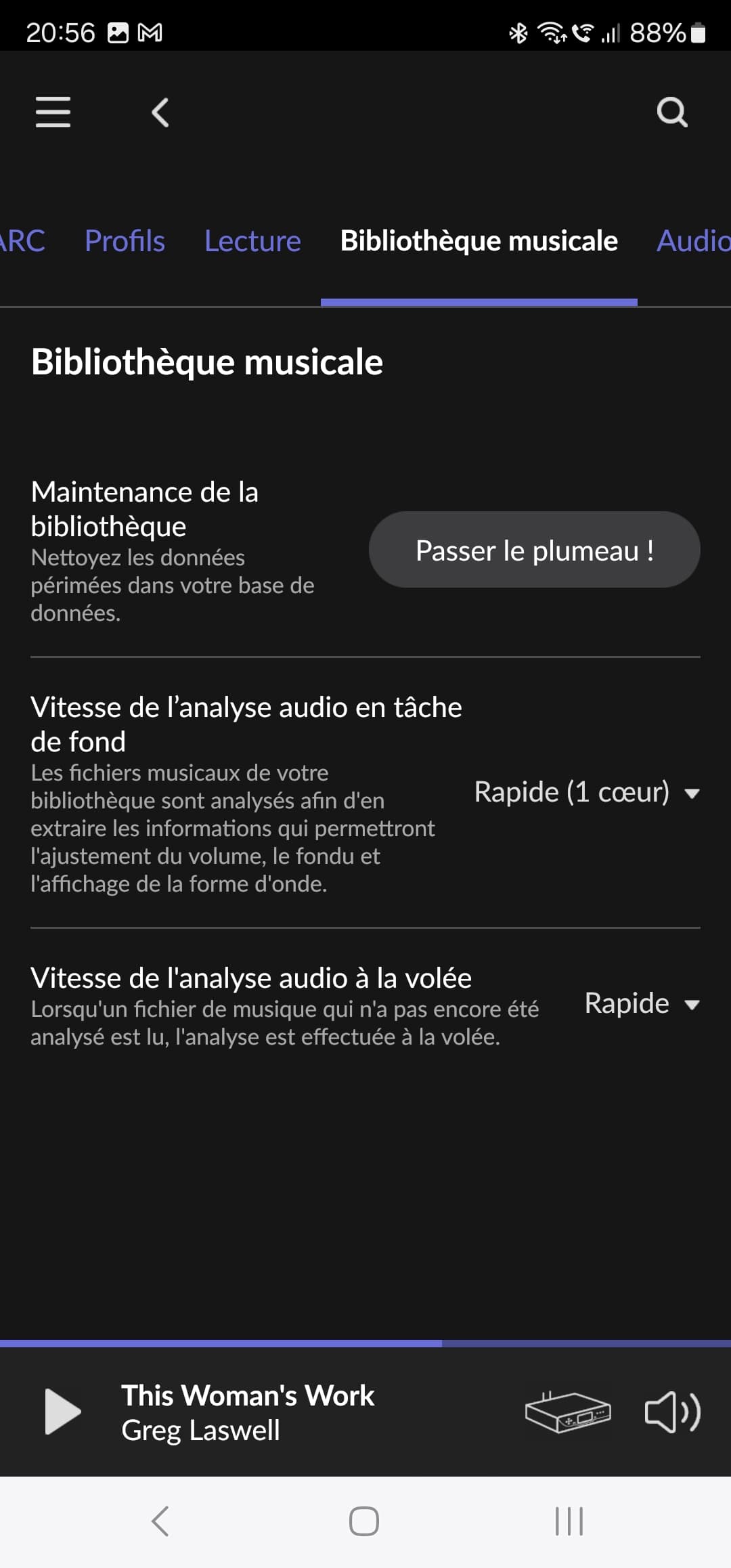
Task: Open the hamburger menu
Action: point(53,112)
